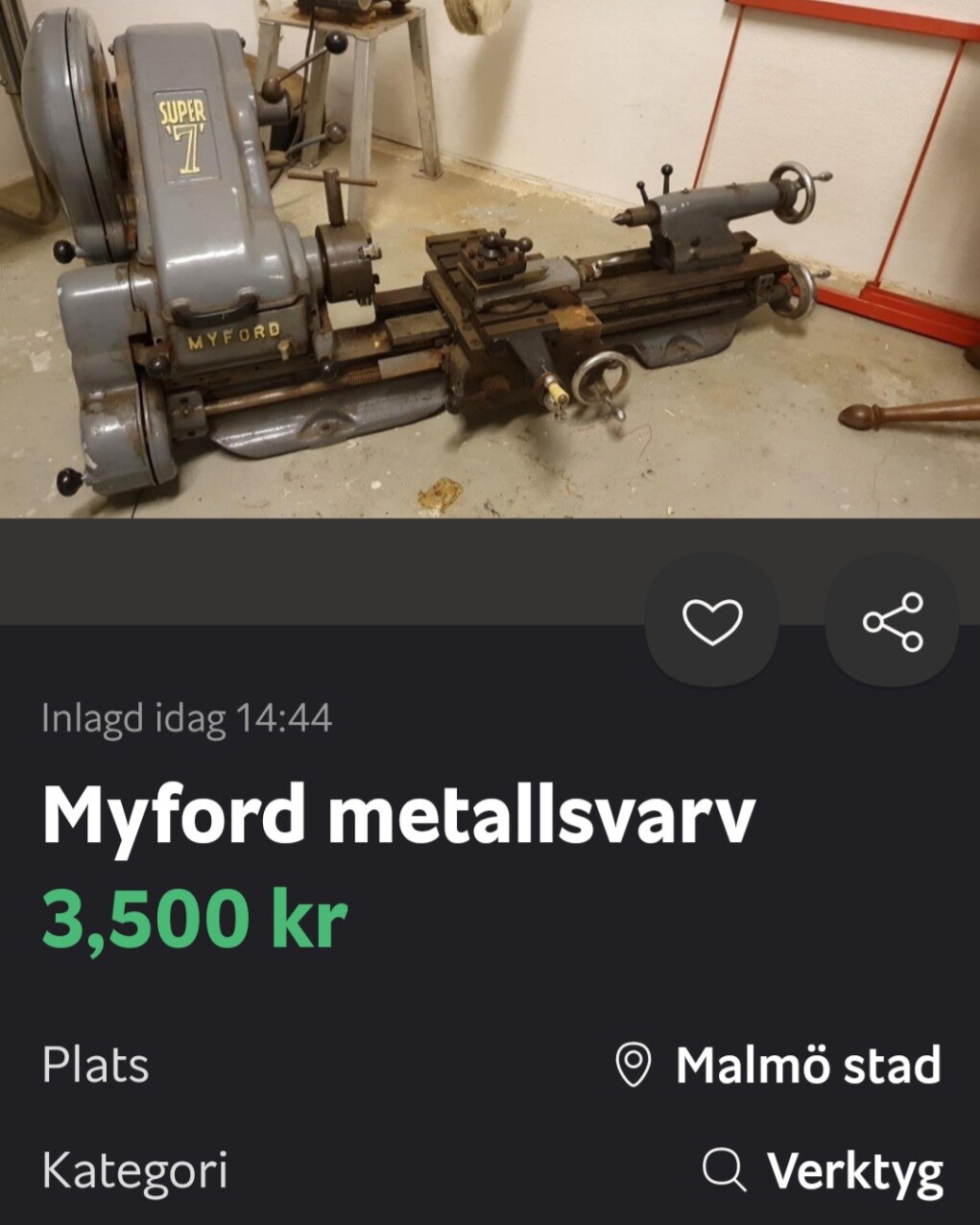This screenshot has width=980, height=1225.
Task: Save the listing with the heart icon
Action: tap(712, 621)
